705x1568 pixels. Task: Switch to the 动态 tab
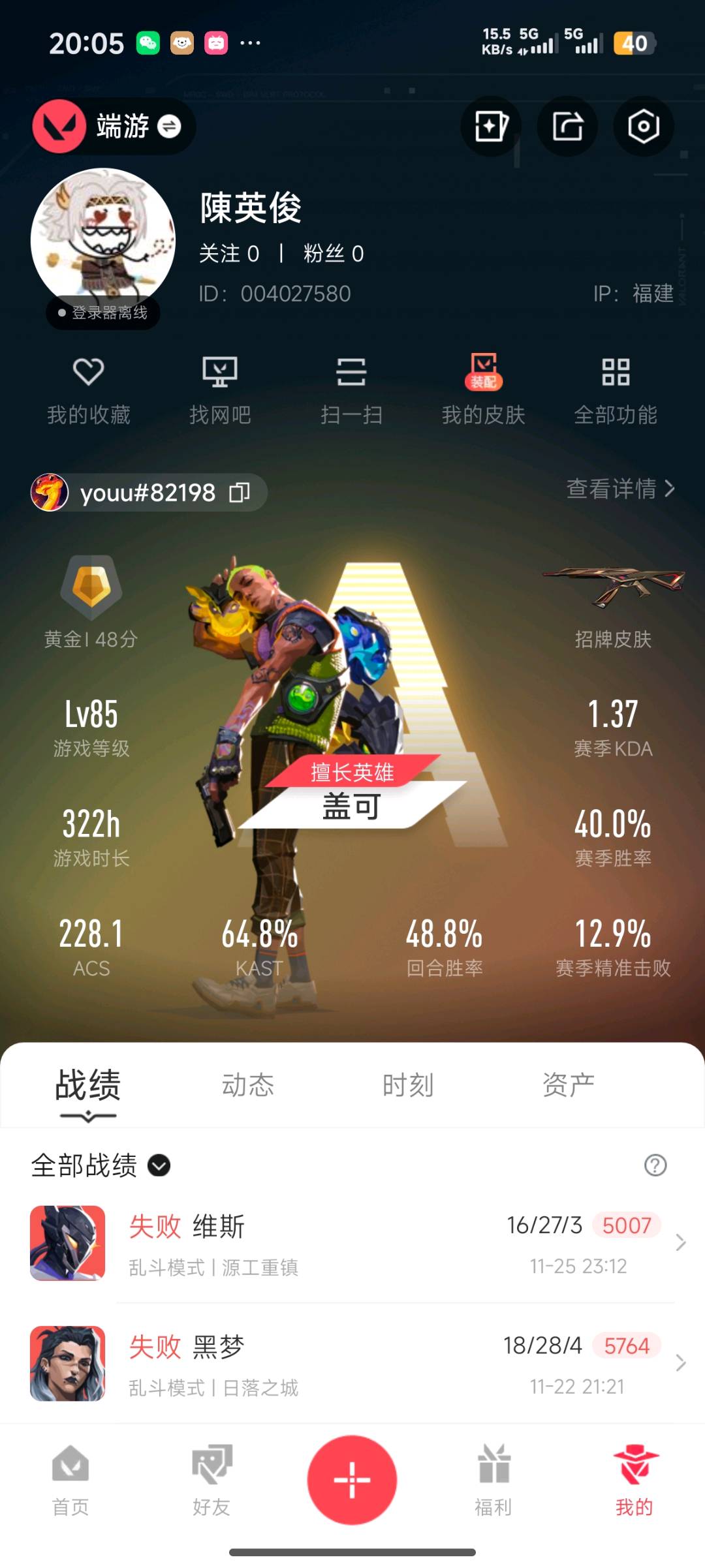pyautogui.click(x=248, y=1085)
